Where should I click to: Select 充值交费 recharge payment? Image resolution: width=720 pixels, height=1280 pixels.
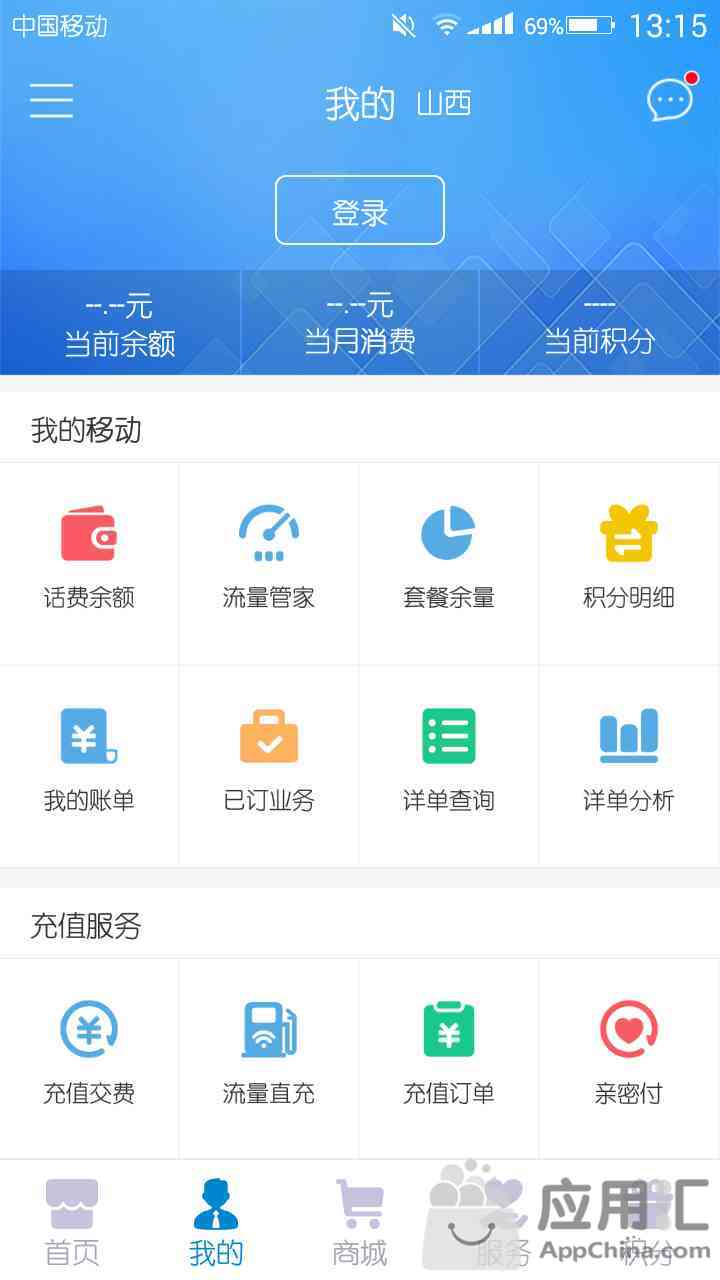(x=89, y=1055)
